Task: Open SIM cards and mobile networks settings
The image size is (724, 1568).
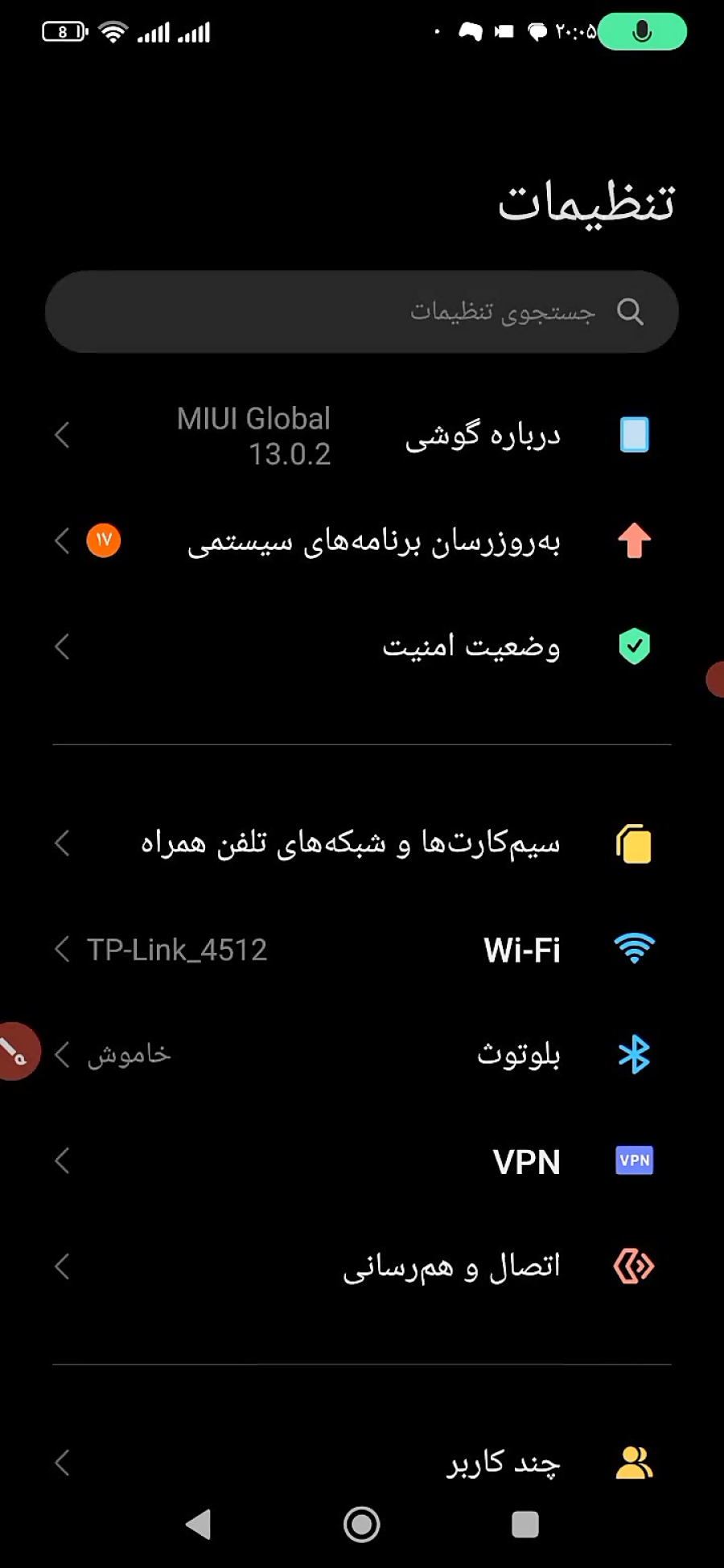Action: (x=362, y=844)
